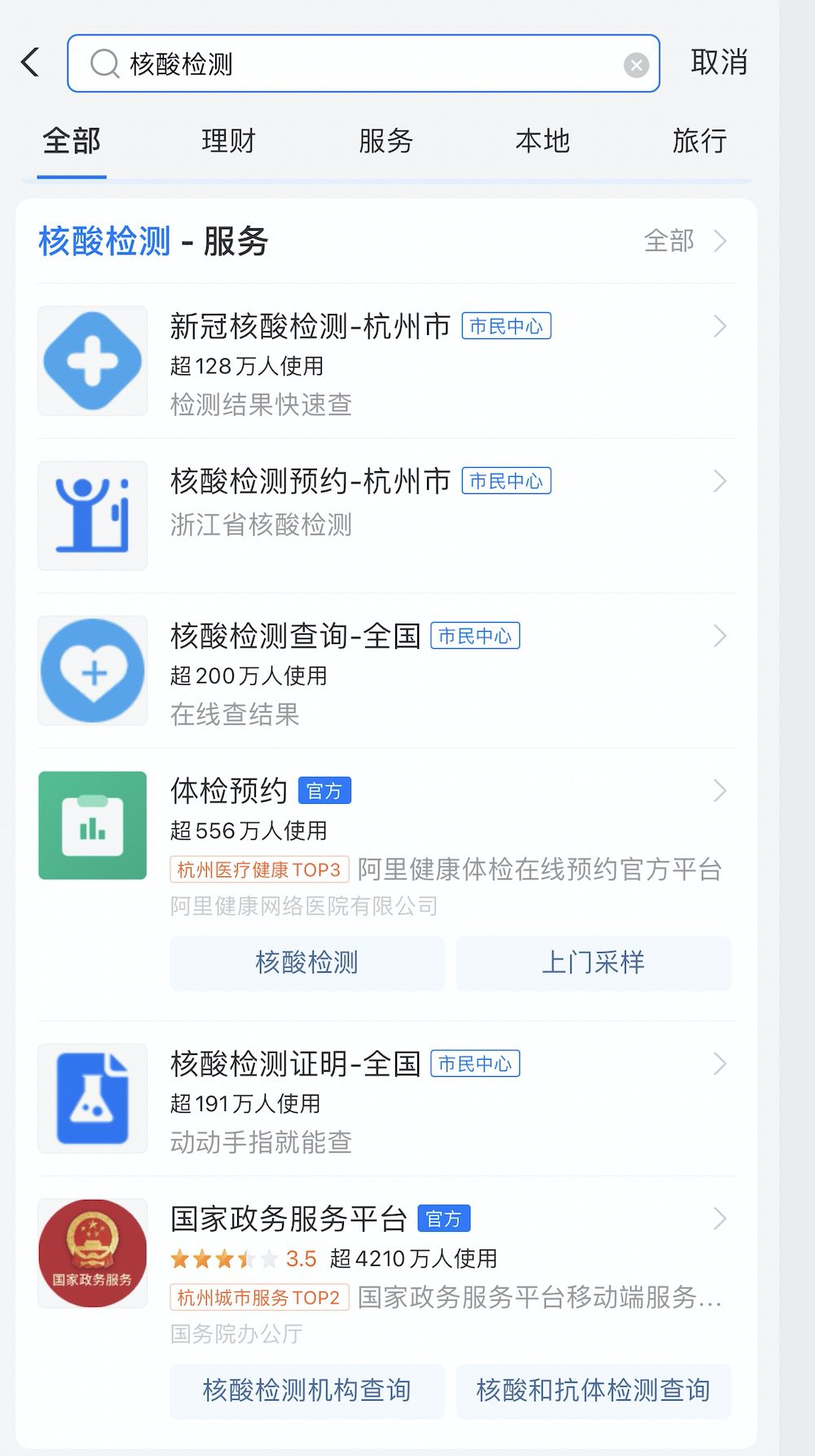Tap the 上门采样 button
Screen dimensions: 815x1456
click(593, 963)
